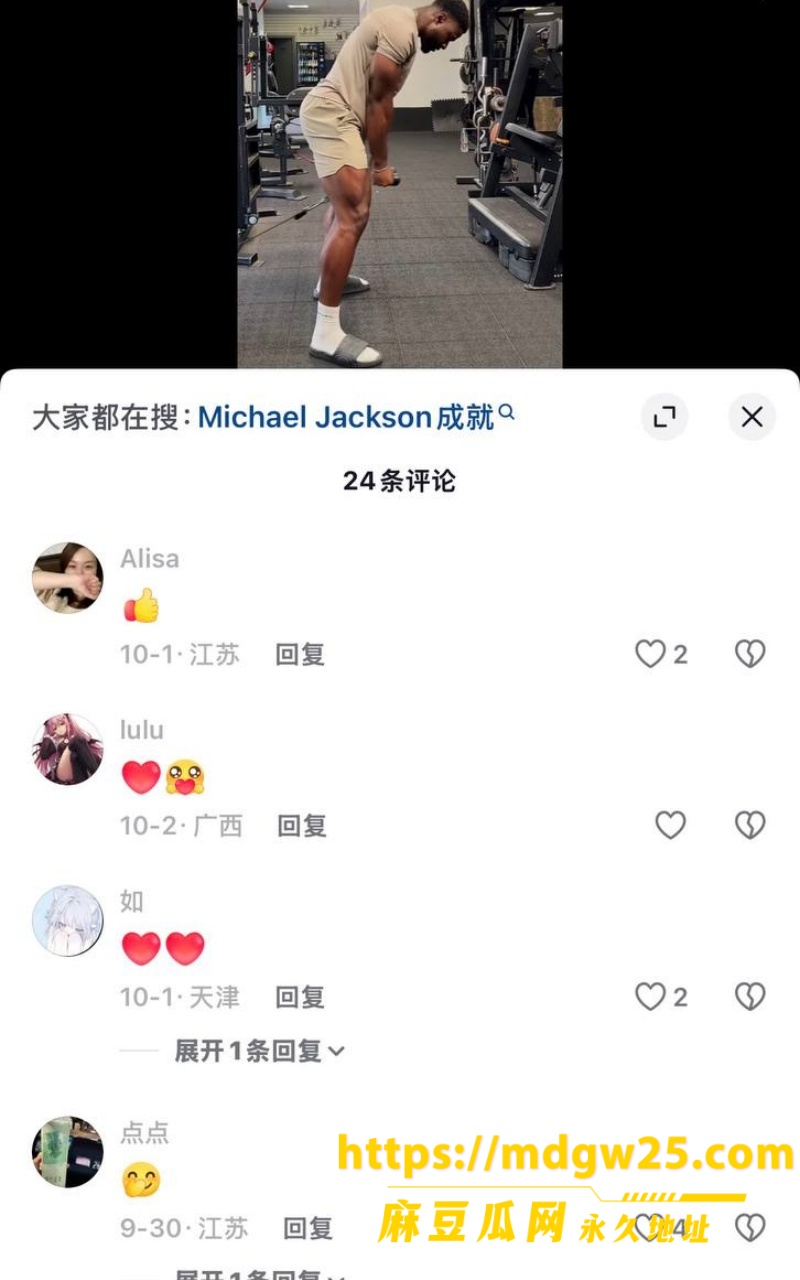Search the suggested Michael Jackson成就 term

356,417
